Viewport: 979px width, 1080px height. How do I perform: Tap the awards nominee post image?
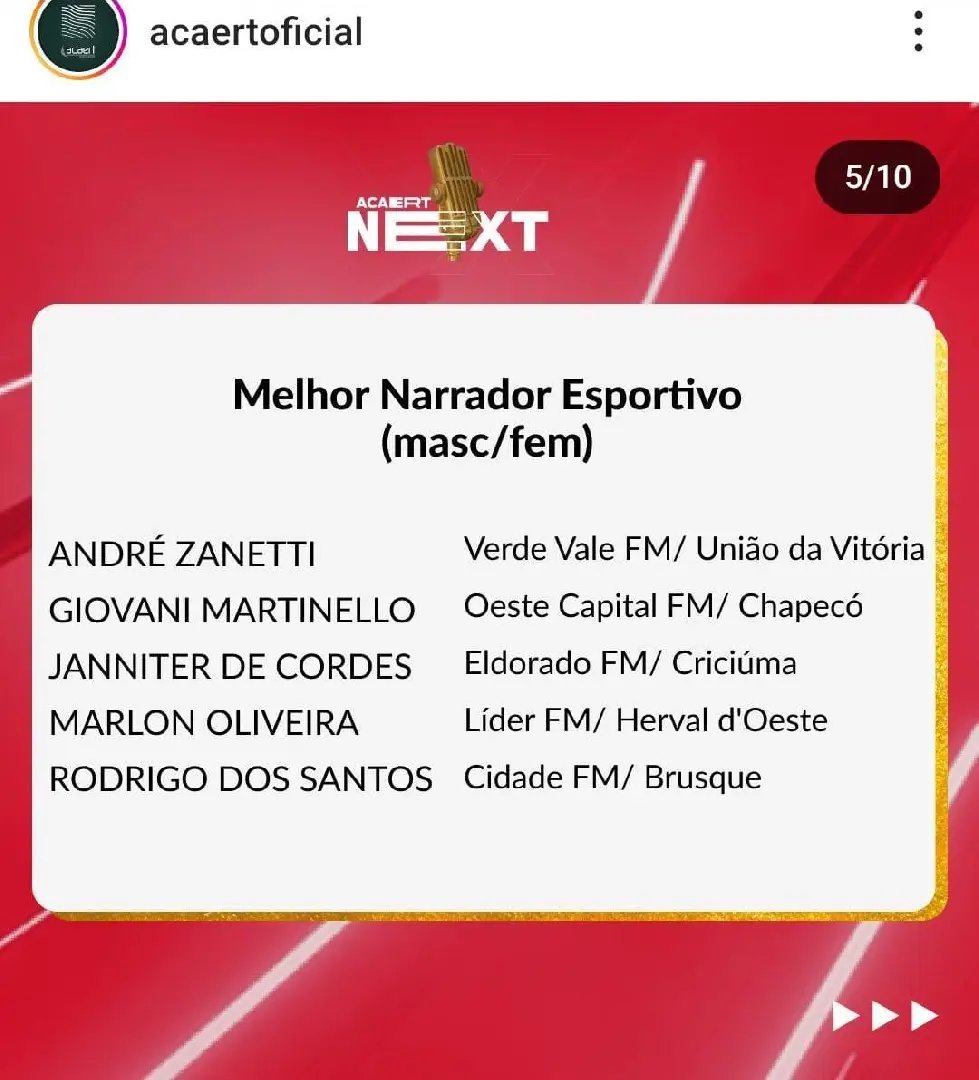[x=489, y=600]
